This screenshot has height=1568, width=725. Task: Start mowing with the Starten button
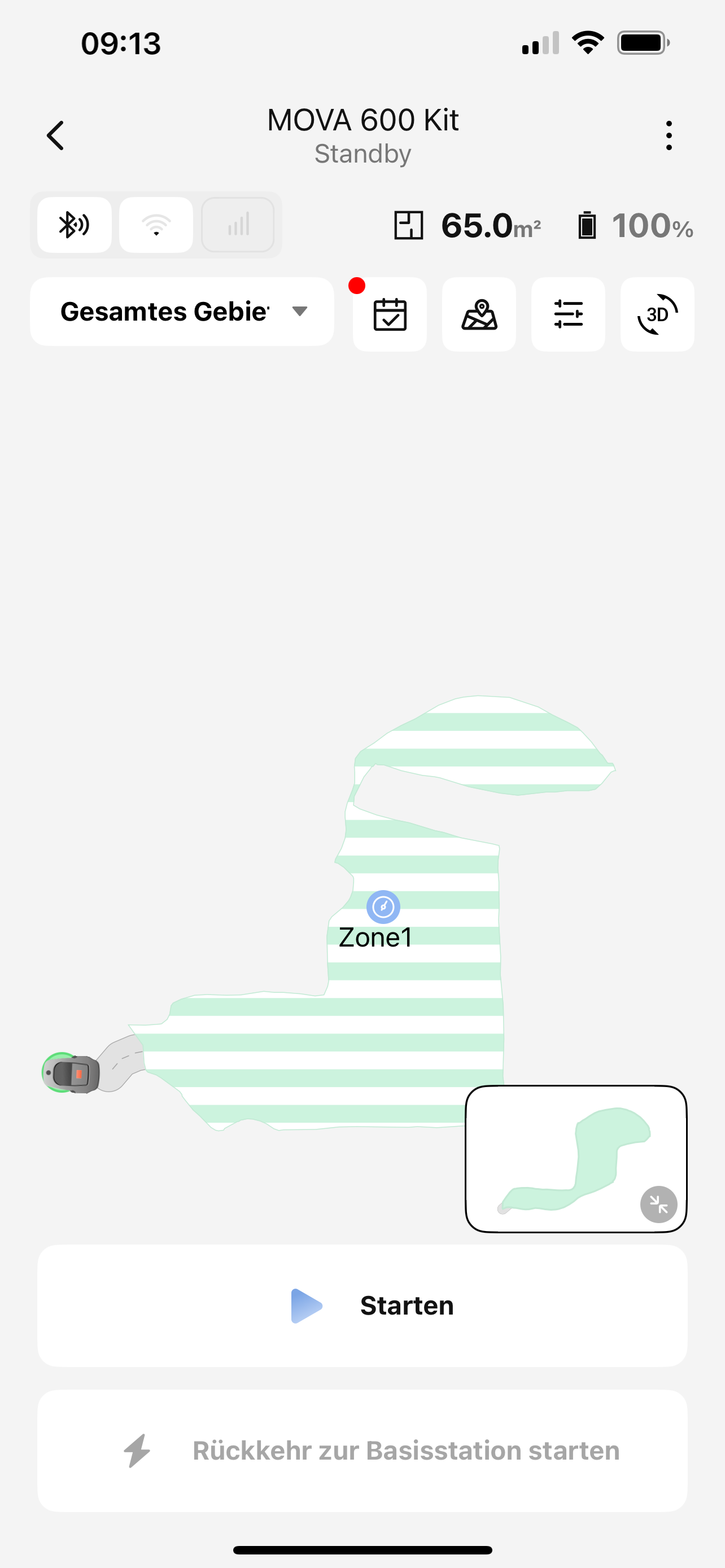(x=362, y=1306)
